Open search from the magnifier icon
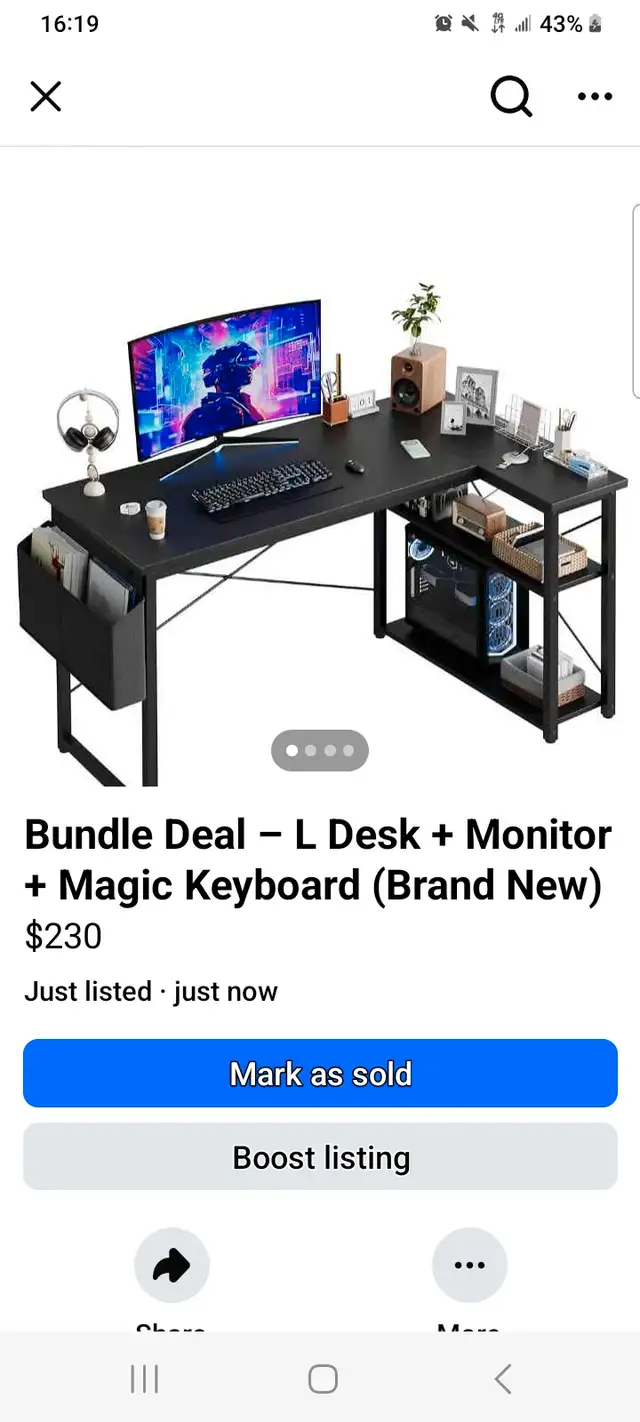The height and width of the screenshot is (1422, 640). pyautogui.click(x=511, y=97)
